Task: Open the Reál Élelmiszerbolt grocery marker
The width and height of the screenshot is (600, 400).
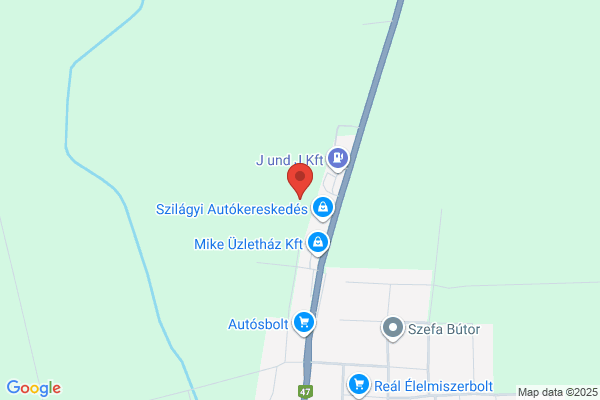Action: tap(359, 385)
